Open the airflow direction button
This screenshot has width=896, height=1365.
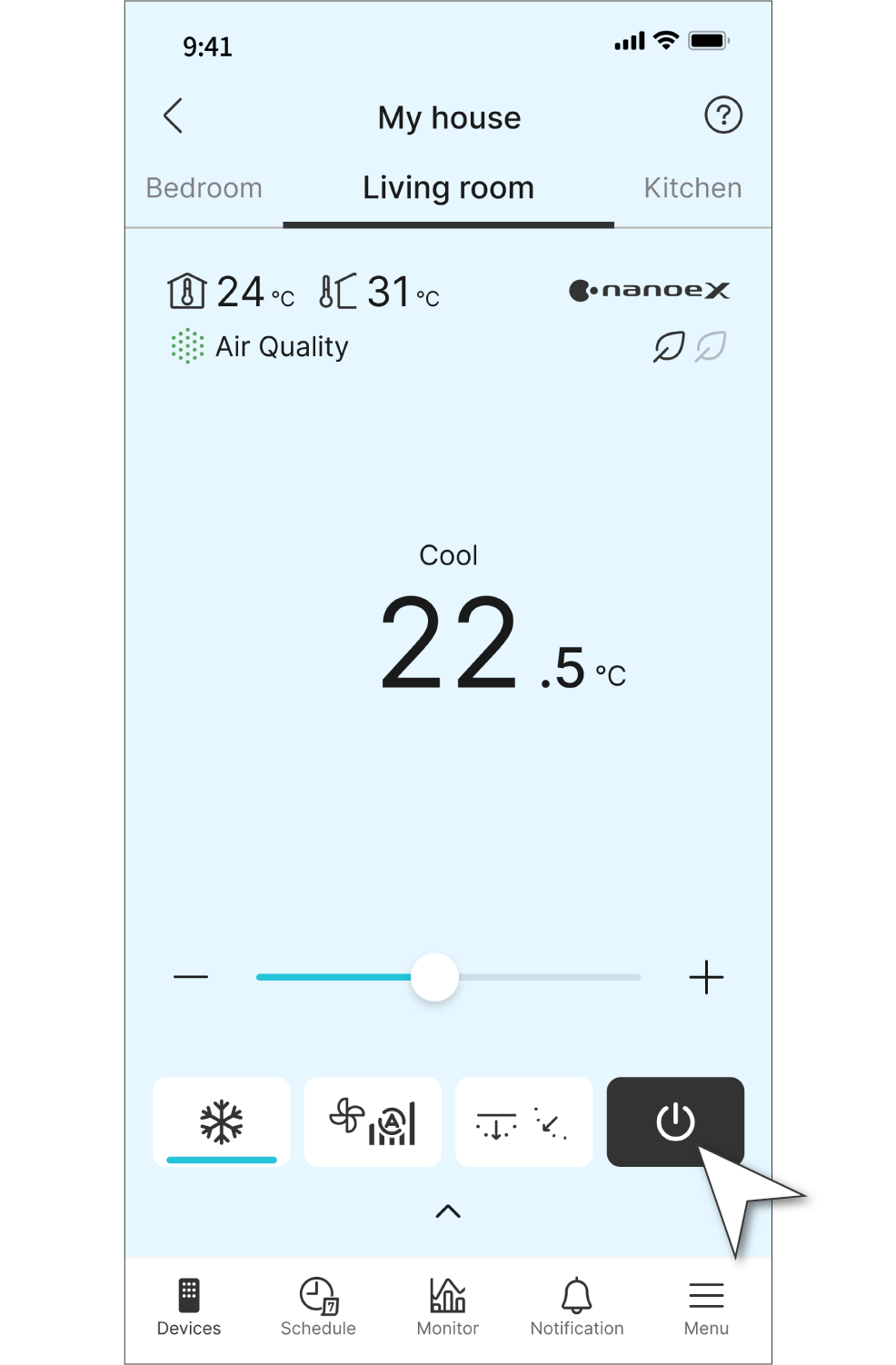523,1121
